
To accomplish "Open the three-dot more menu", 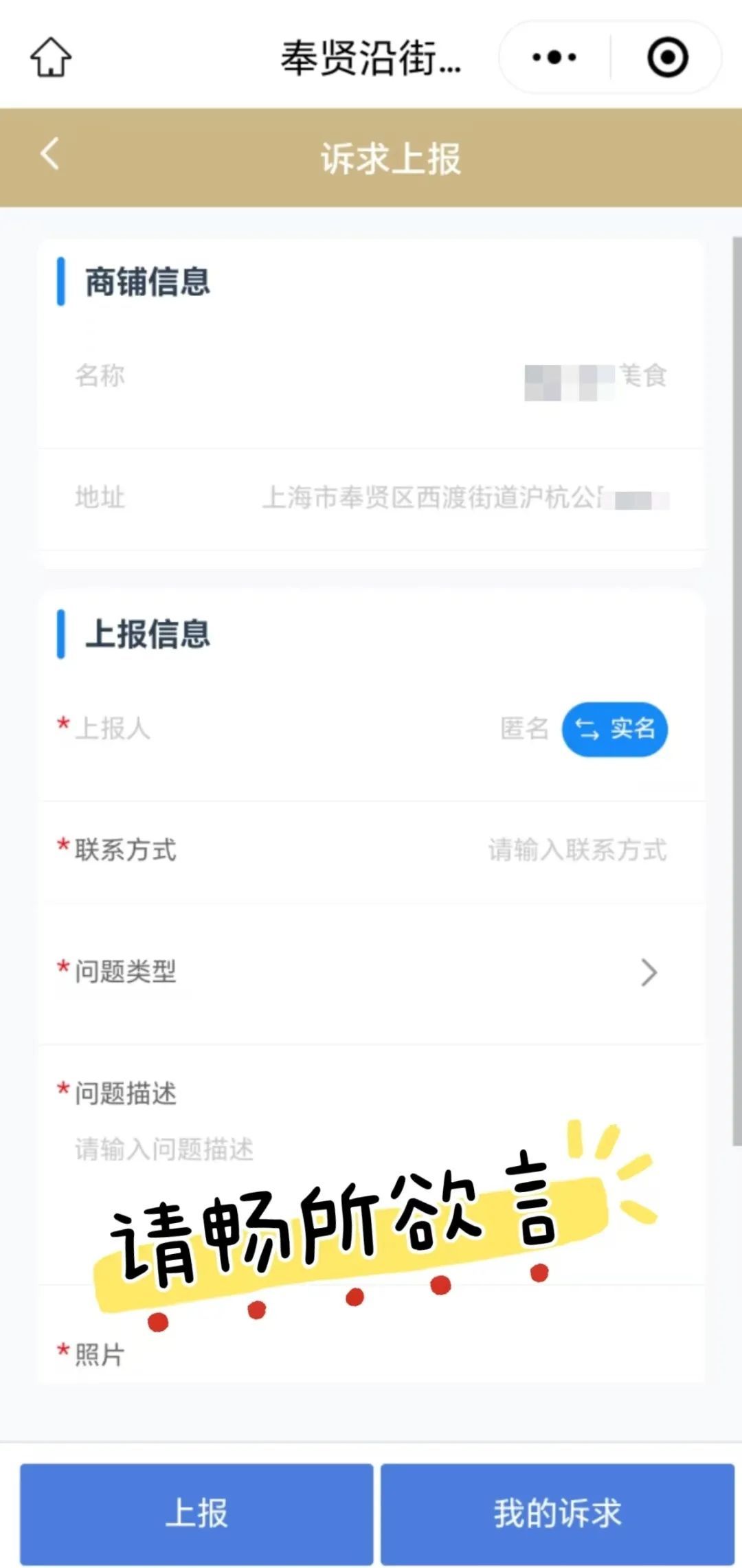I will click(554, 57).
